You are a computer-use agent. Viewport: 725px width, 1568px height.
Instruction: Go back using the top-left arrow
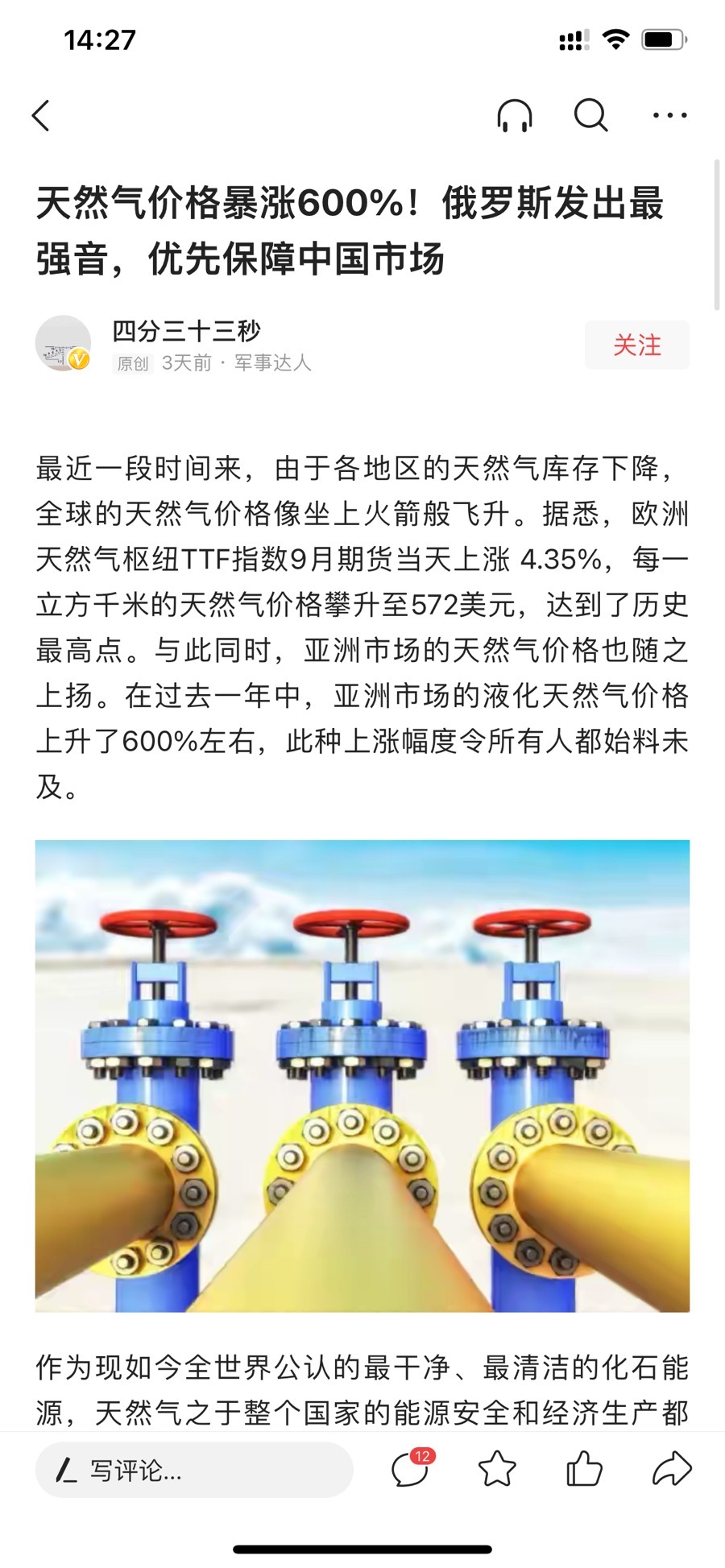pos(41,115)
